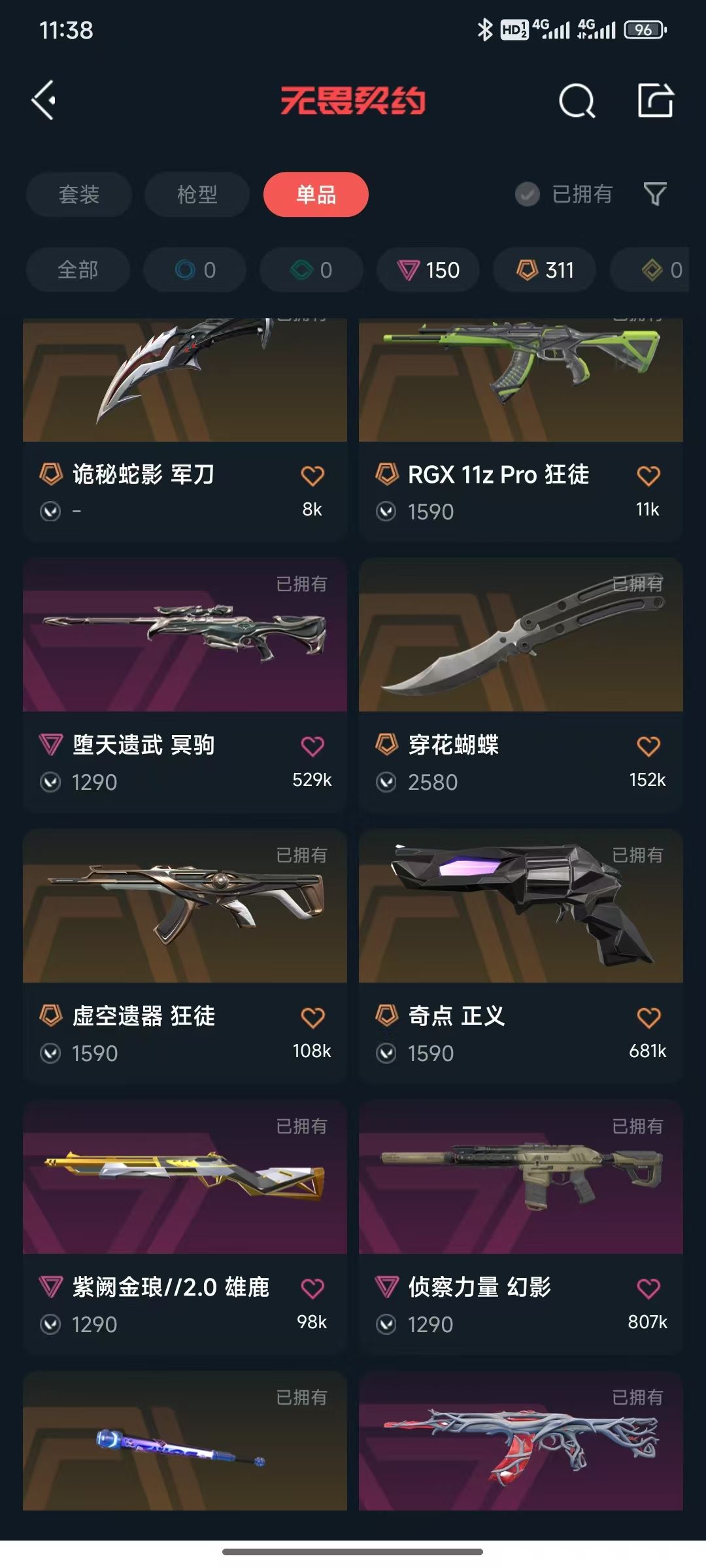
Task: Select the tier chip showing 150
Action: pos(428,270)
